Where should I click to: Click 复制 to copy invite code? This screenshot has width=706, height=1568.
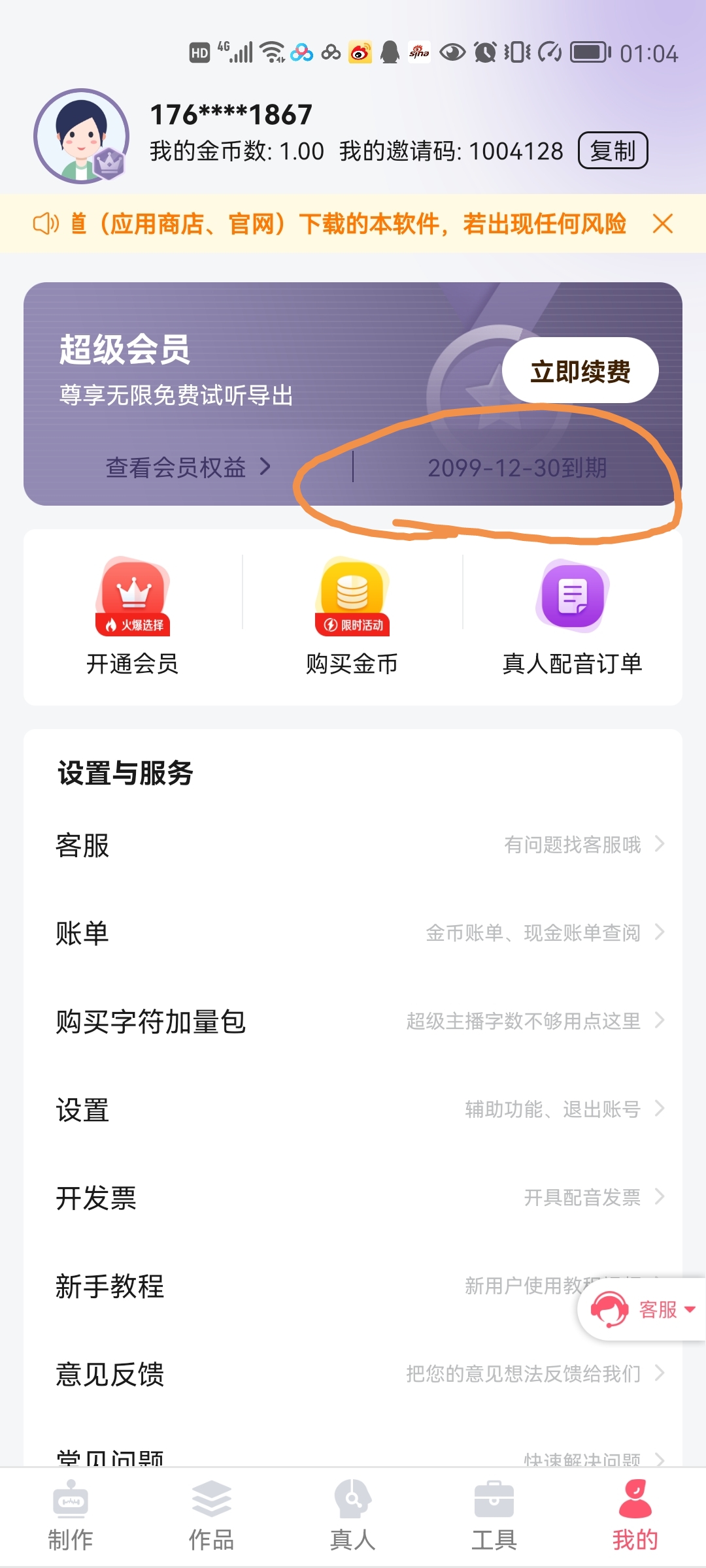(x=612, y=151)
